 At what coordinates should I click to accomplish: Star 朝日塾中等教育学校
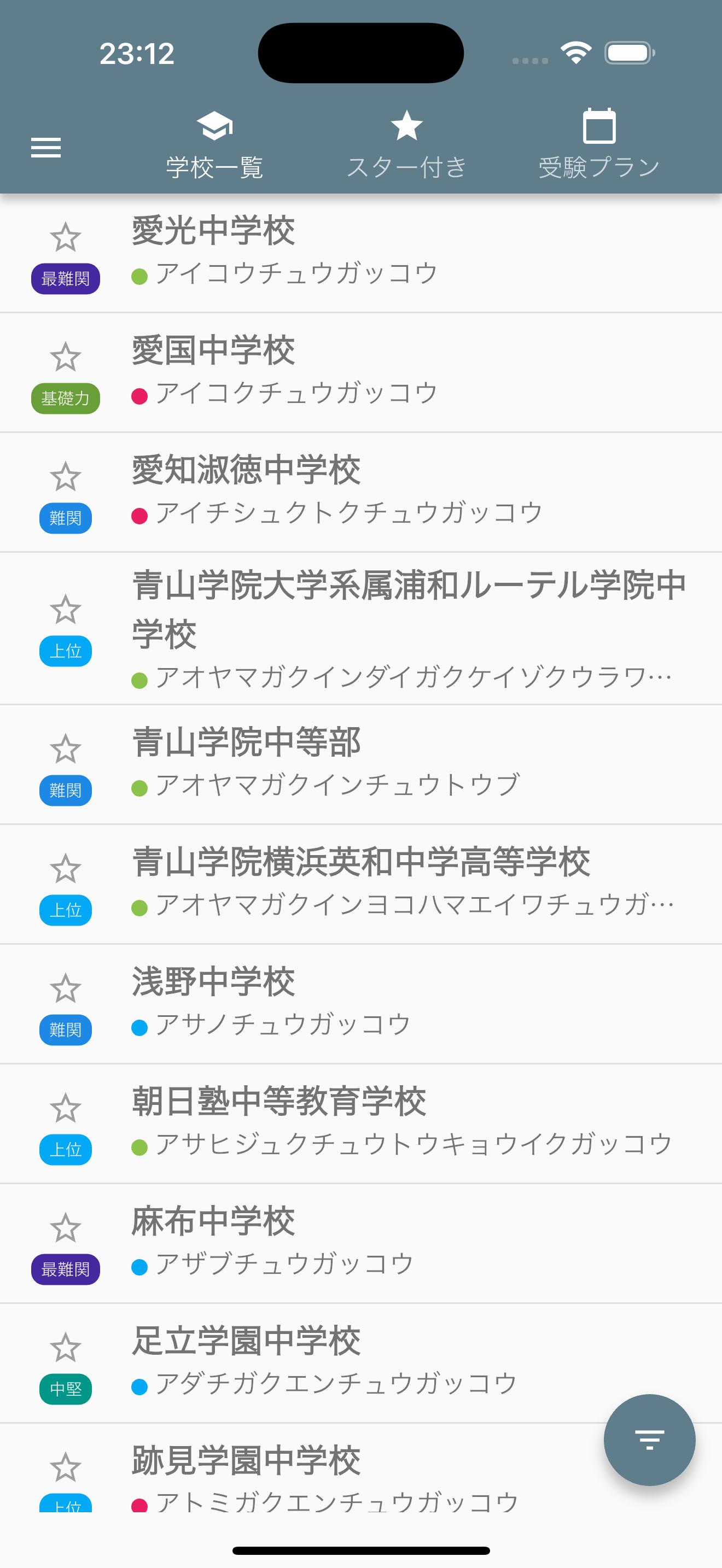(65, 1108)
